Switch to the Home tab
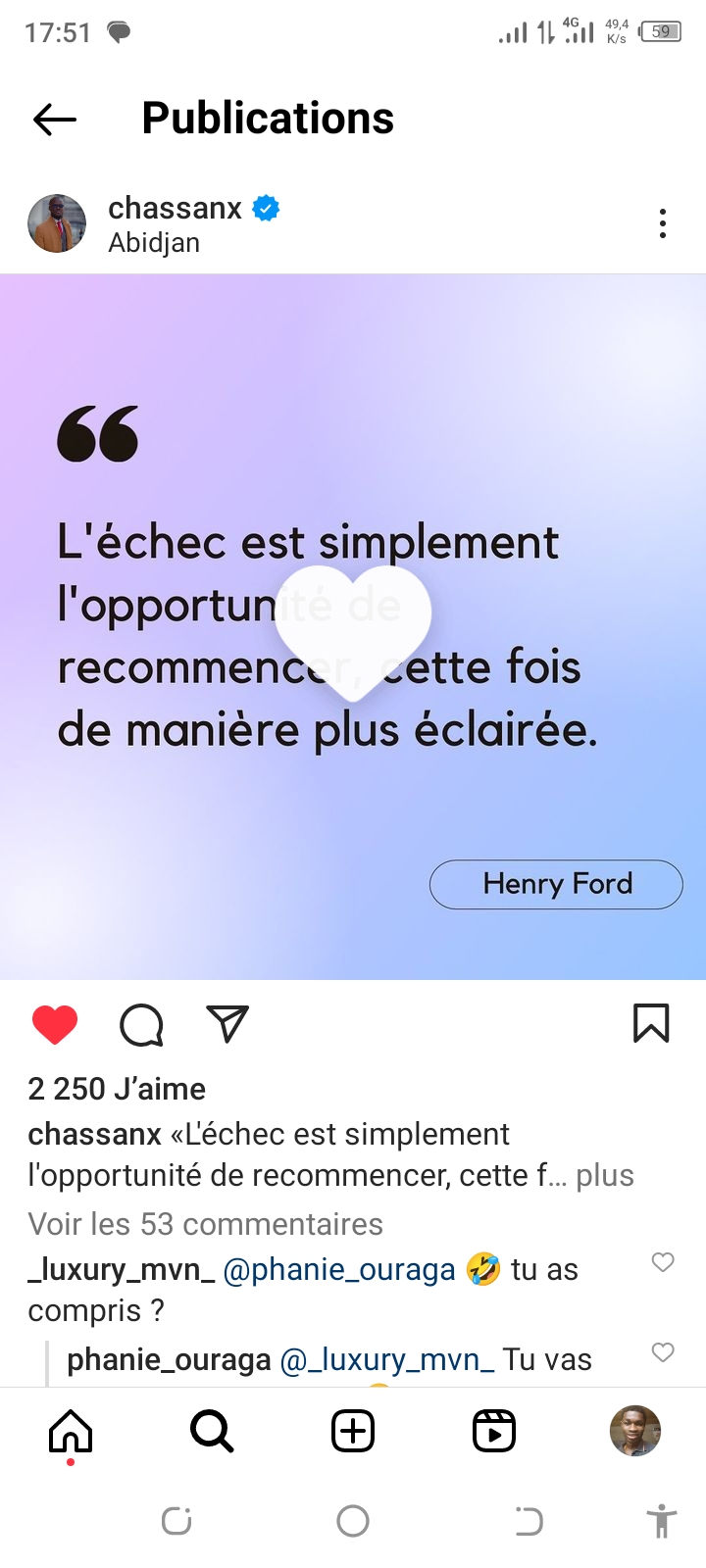The height and width of the screenshot is (1568, 706). [71, 1432]
